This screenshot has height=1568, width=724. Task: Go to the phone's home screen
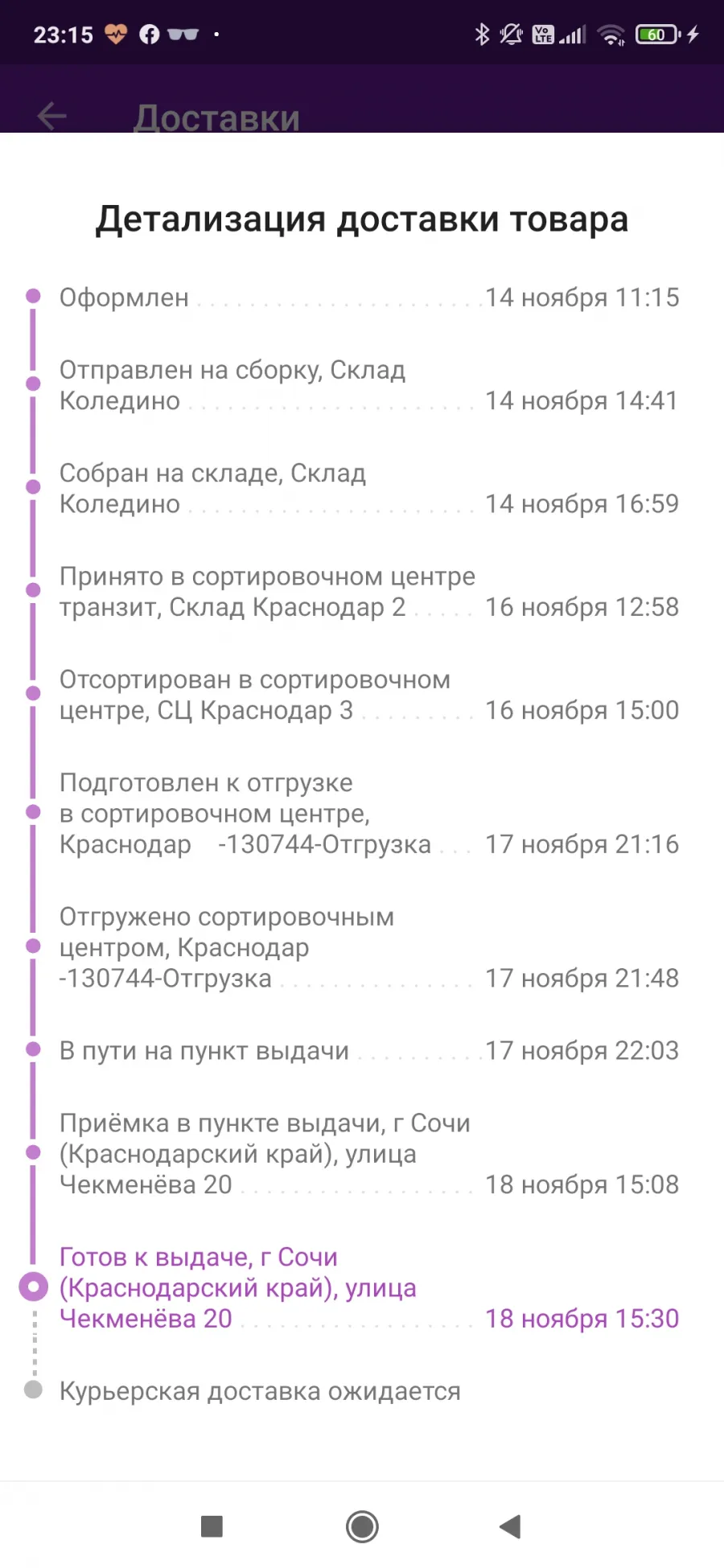coord(362,1526)
